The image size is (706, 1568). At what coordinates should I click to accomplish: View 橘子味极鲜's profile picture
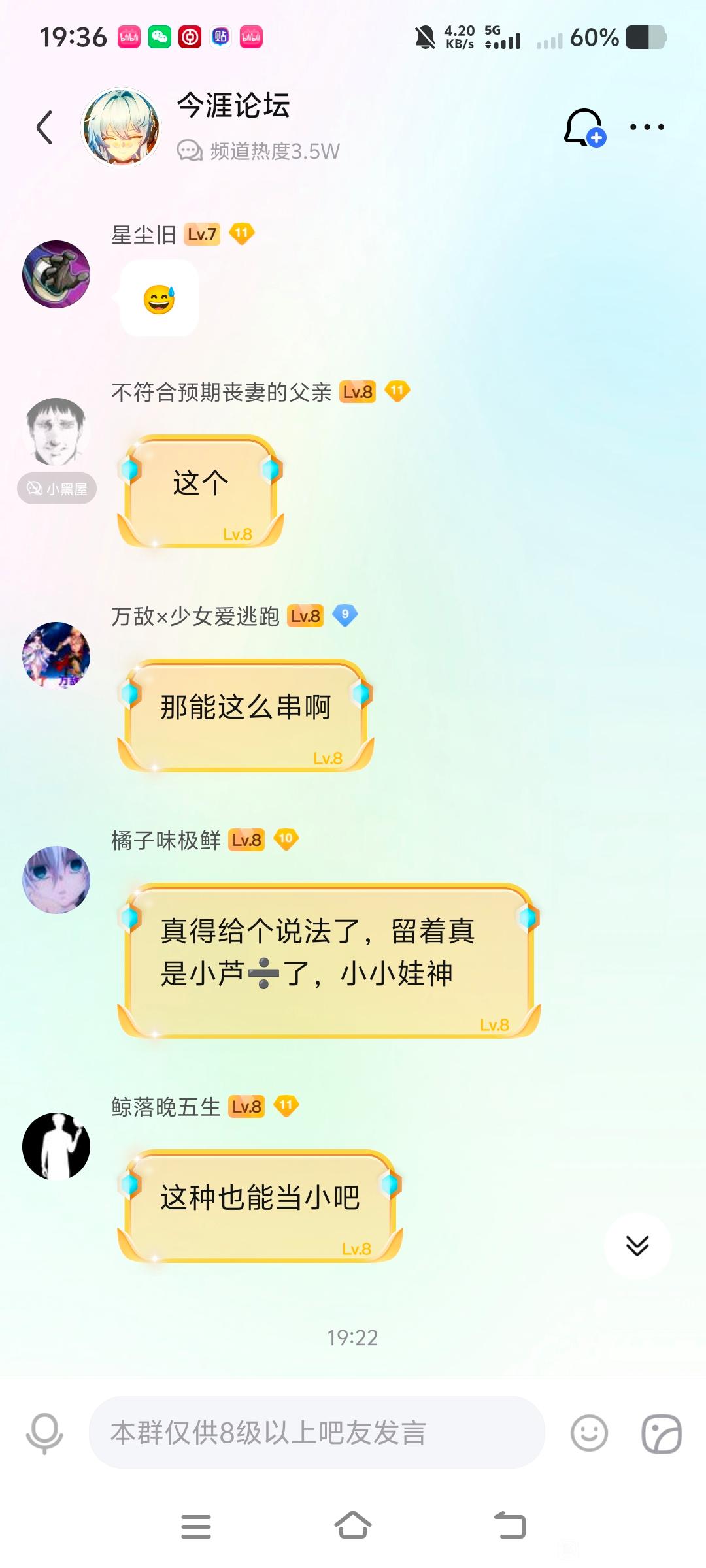click(x=56, y=879)
